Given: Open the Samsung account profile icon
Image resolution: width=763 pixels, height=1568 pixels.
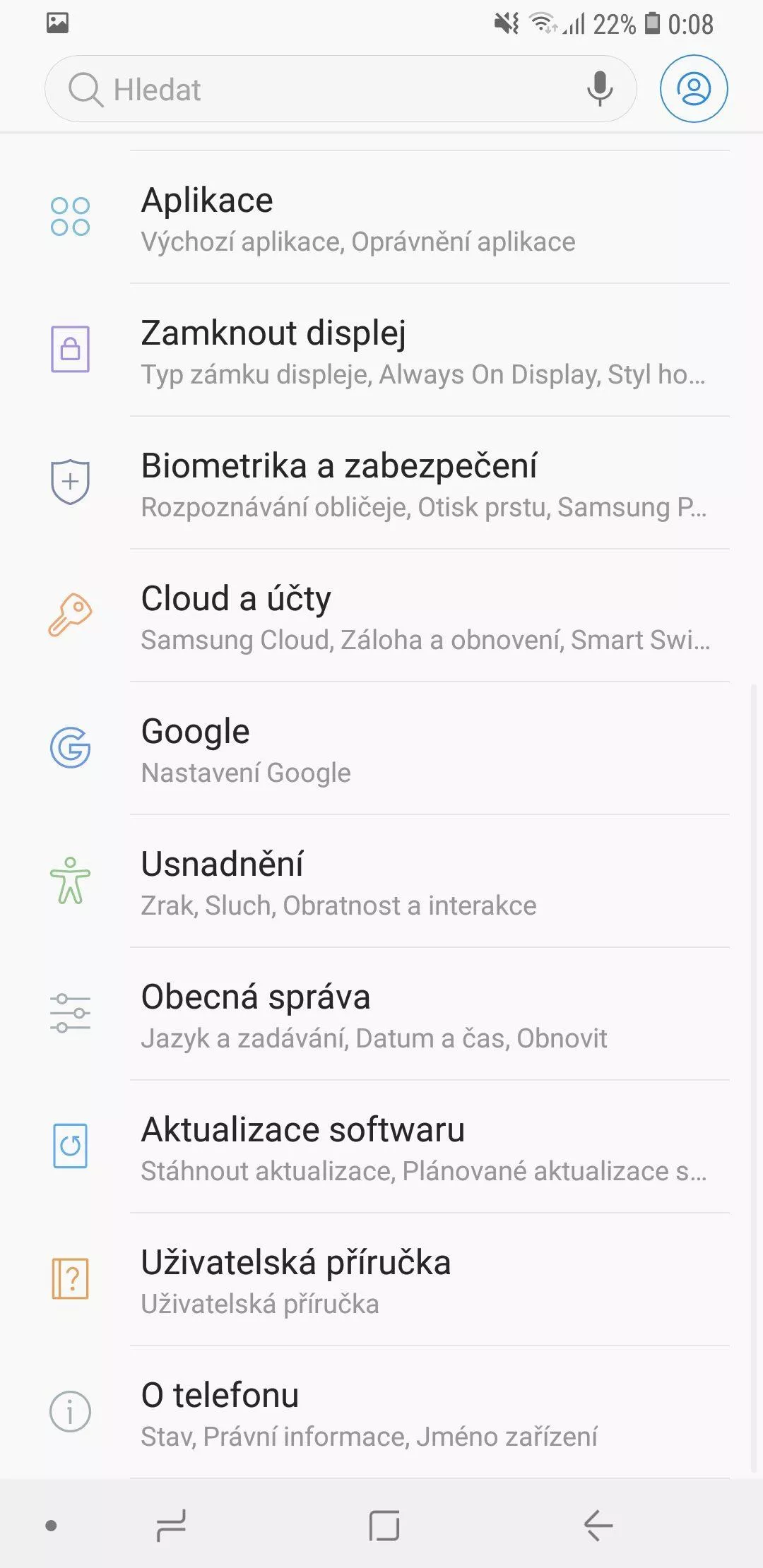Looking at the screenshot, I should (694, 89).
